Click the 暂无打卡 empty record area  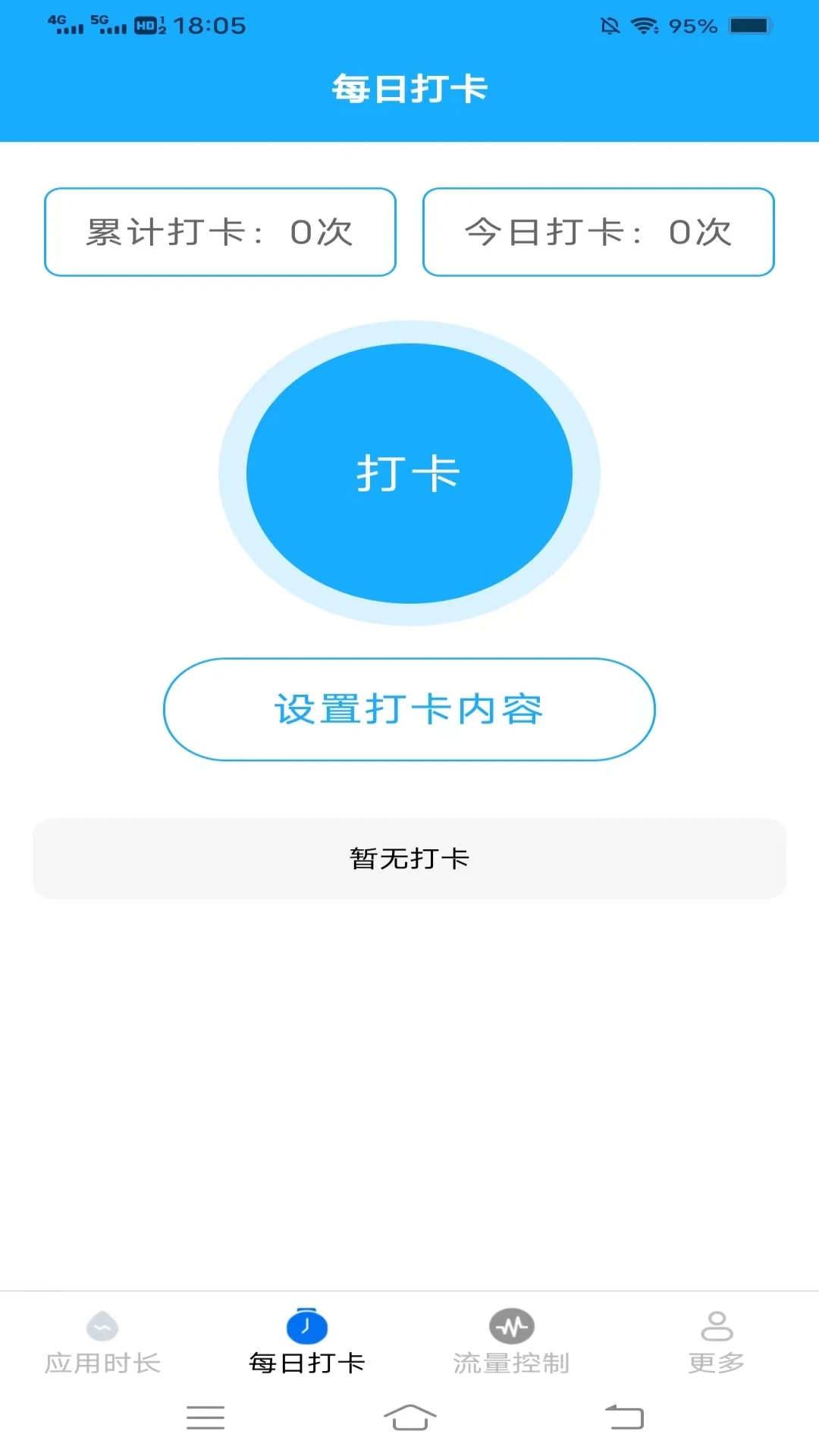(409, 858)
